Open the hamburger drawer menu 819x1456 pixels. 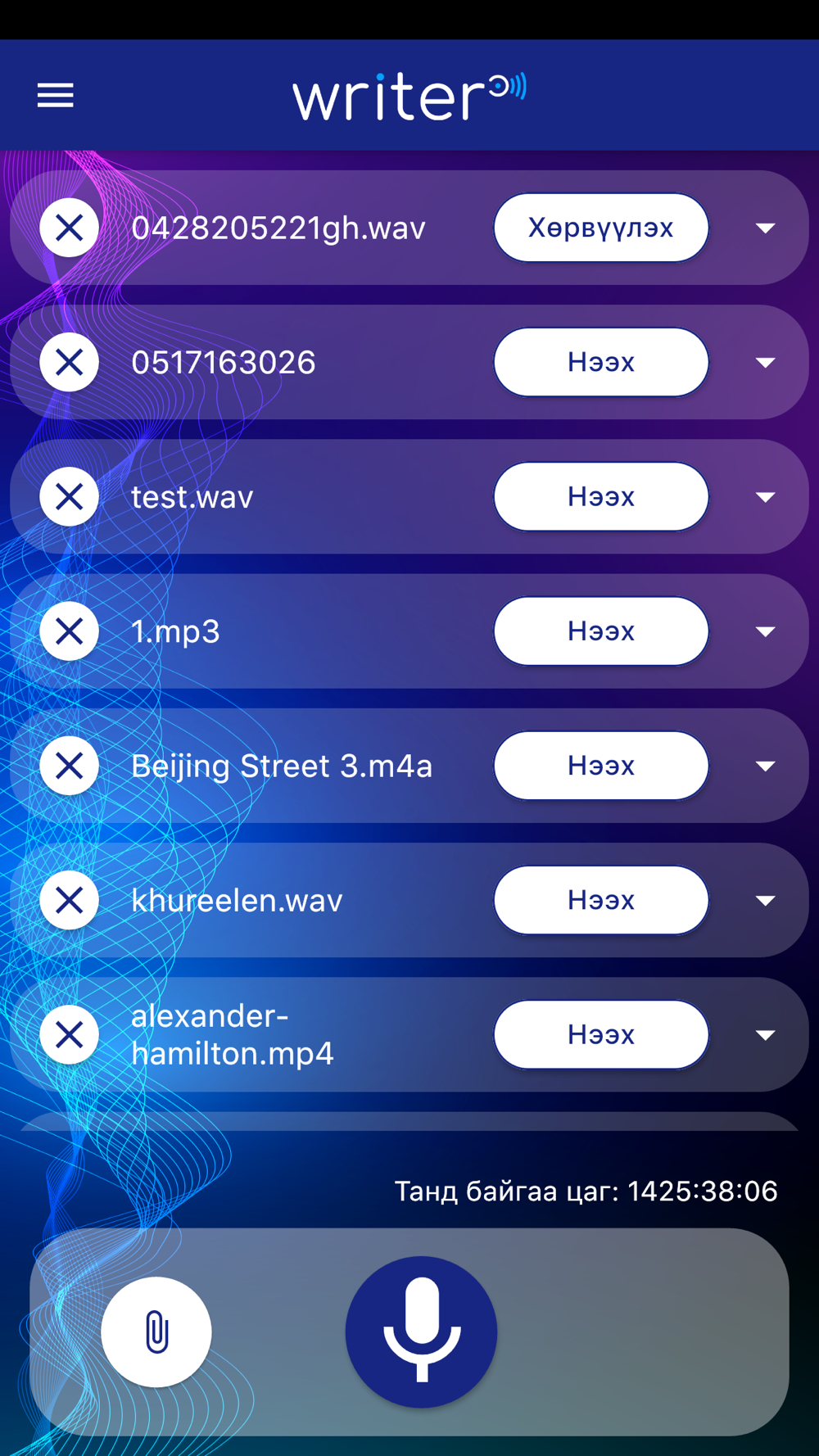pos(56,96)
